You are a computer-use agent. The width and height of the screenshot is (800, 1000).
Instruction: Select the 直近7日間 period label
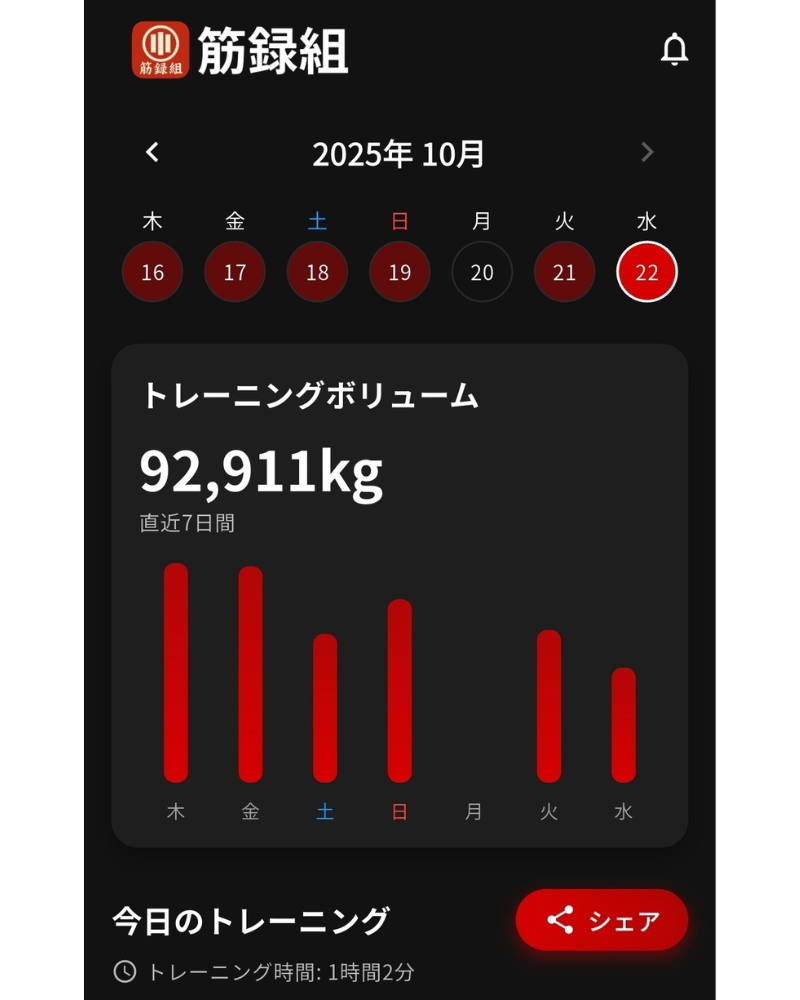[187, 523]
